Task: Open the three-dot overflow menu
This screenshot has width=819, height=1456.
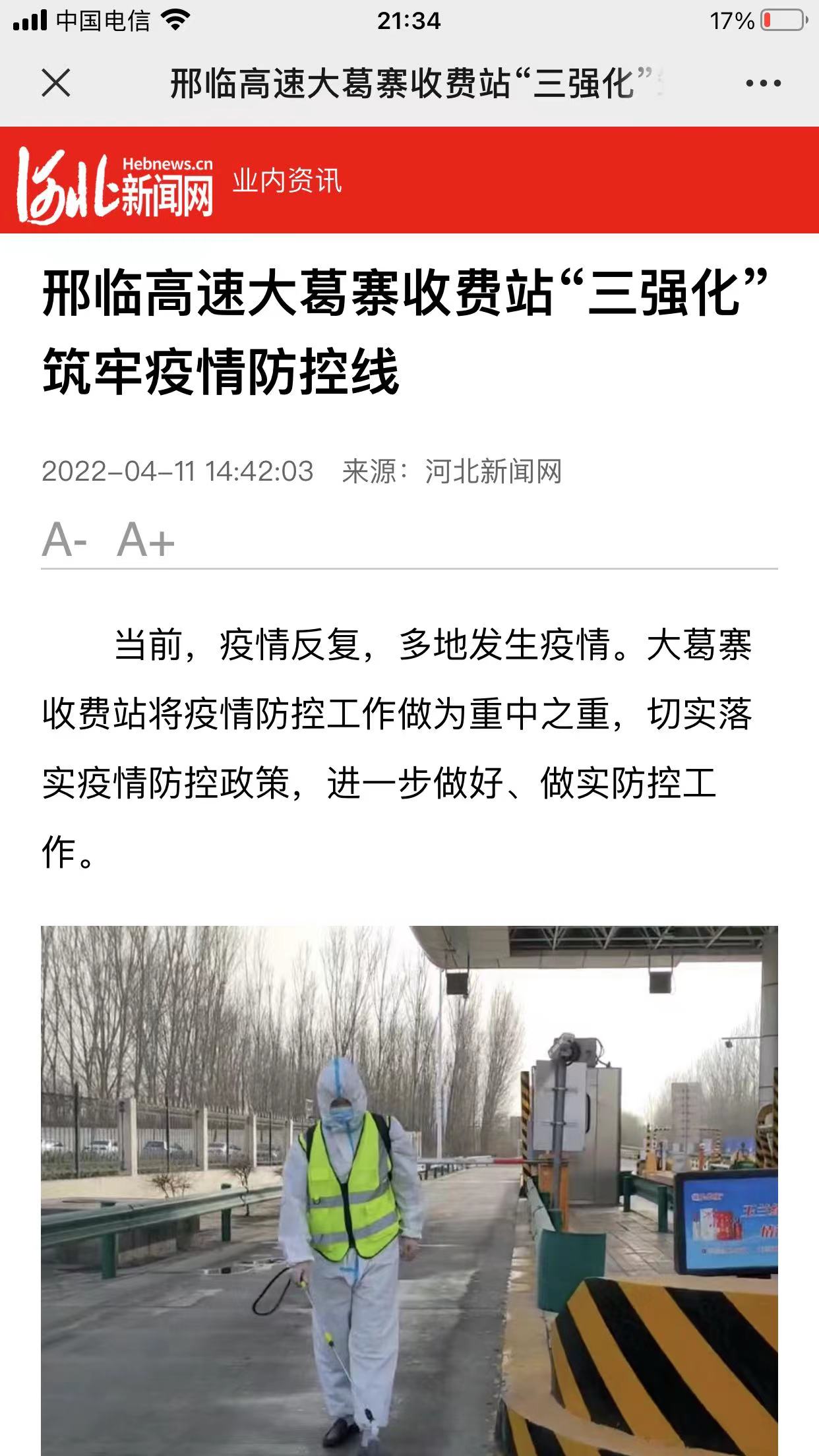Action: 763,83
